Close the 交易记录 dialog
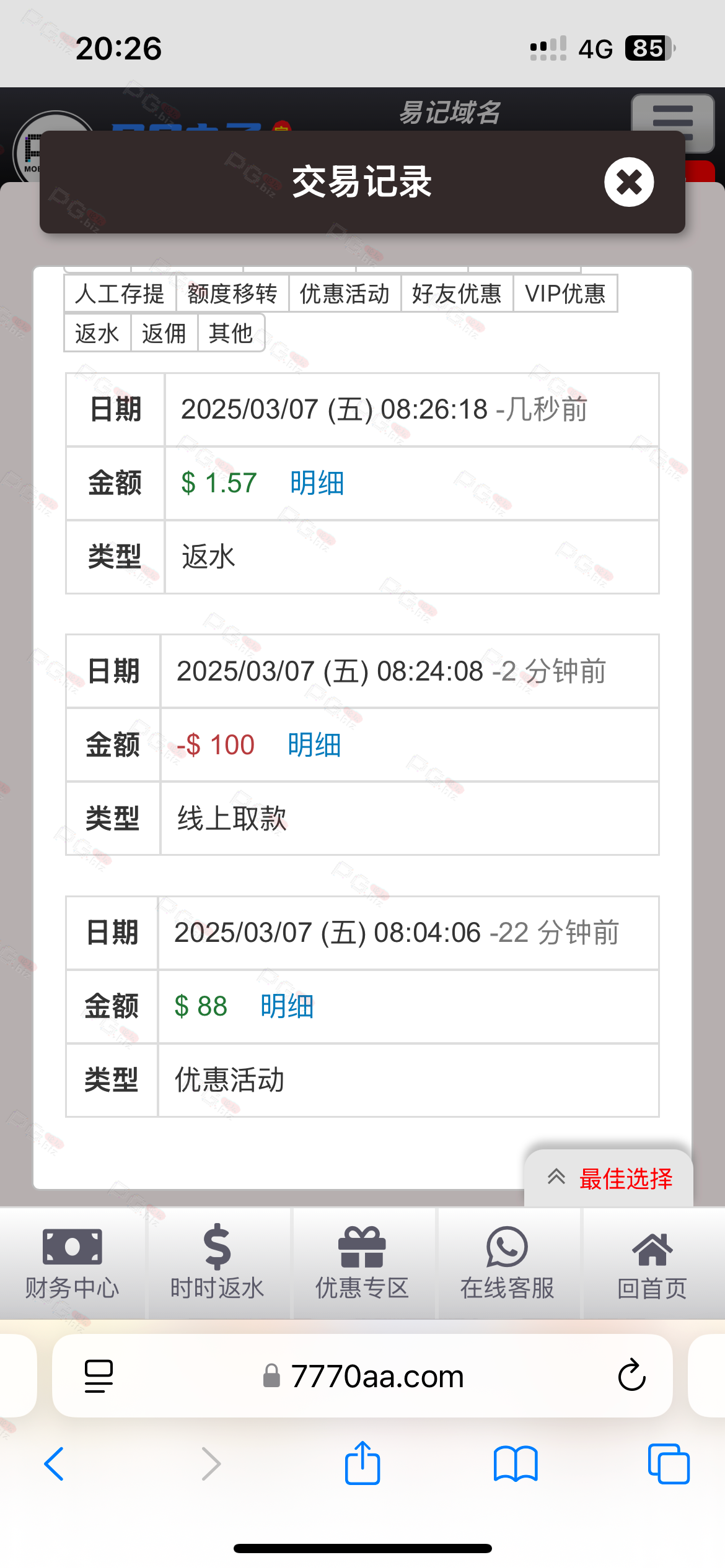The height and width of the screenshot is (1568, 725). (x=629, y=182)
